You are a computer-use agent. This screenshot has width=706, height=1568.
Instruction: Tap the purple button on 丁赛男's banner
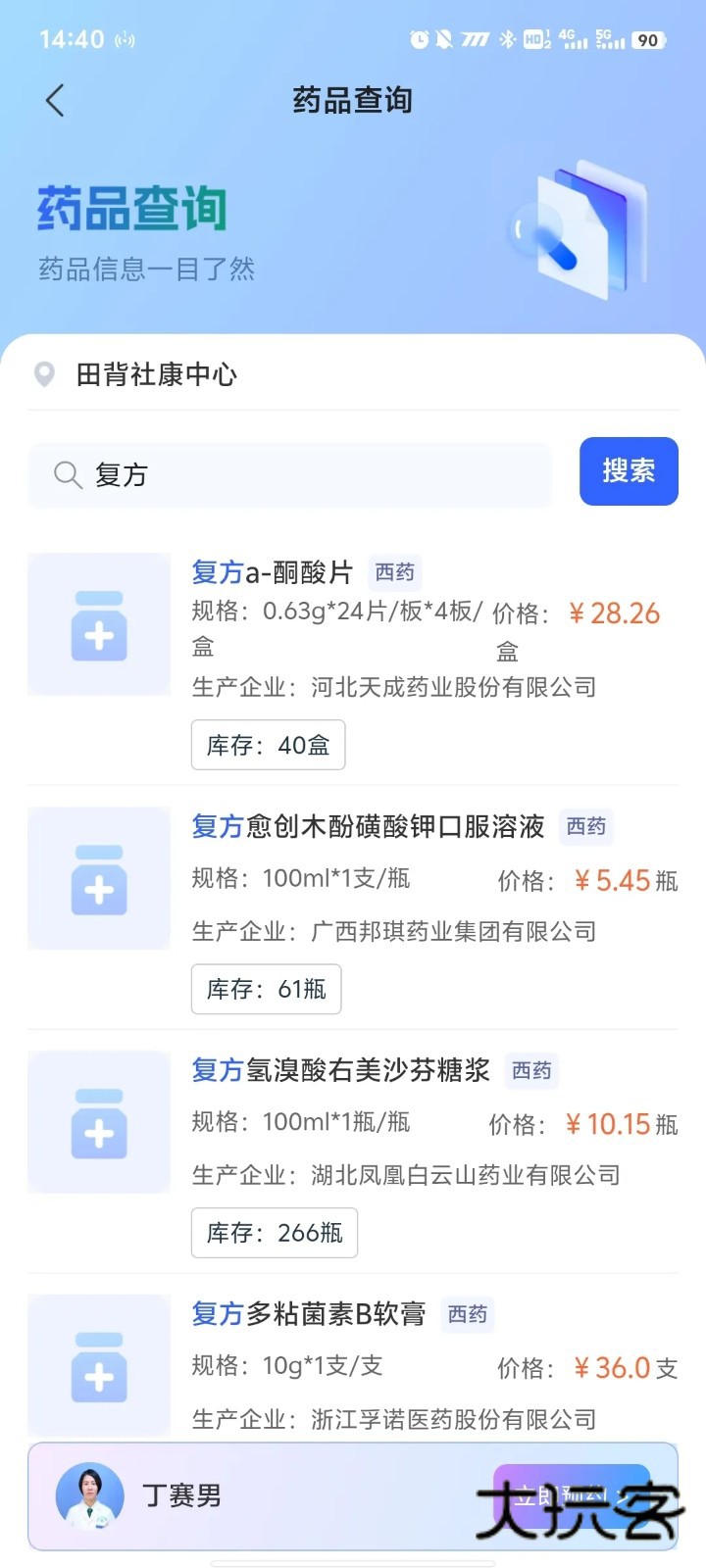(571, 1495)
